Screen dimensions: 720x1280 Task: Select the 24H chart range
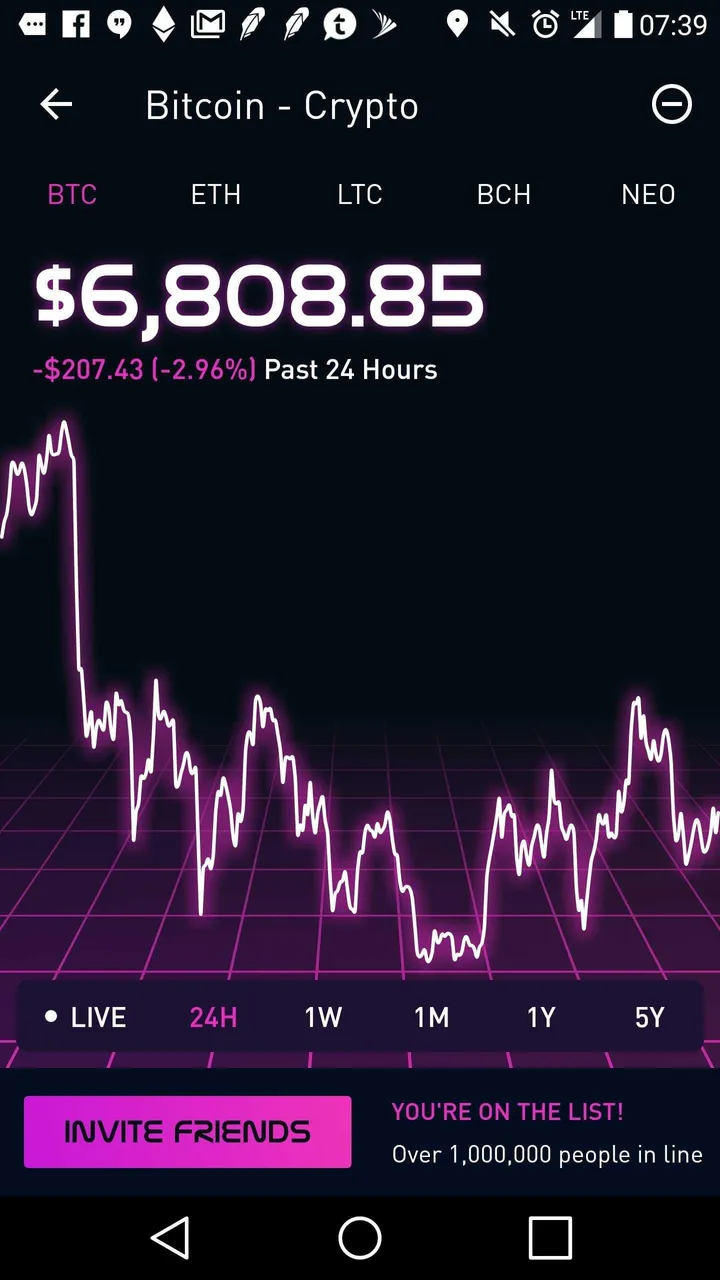click(x=213, y=1018)
